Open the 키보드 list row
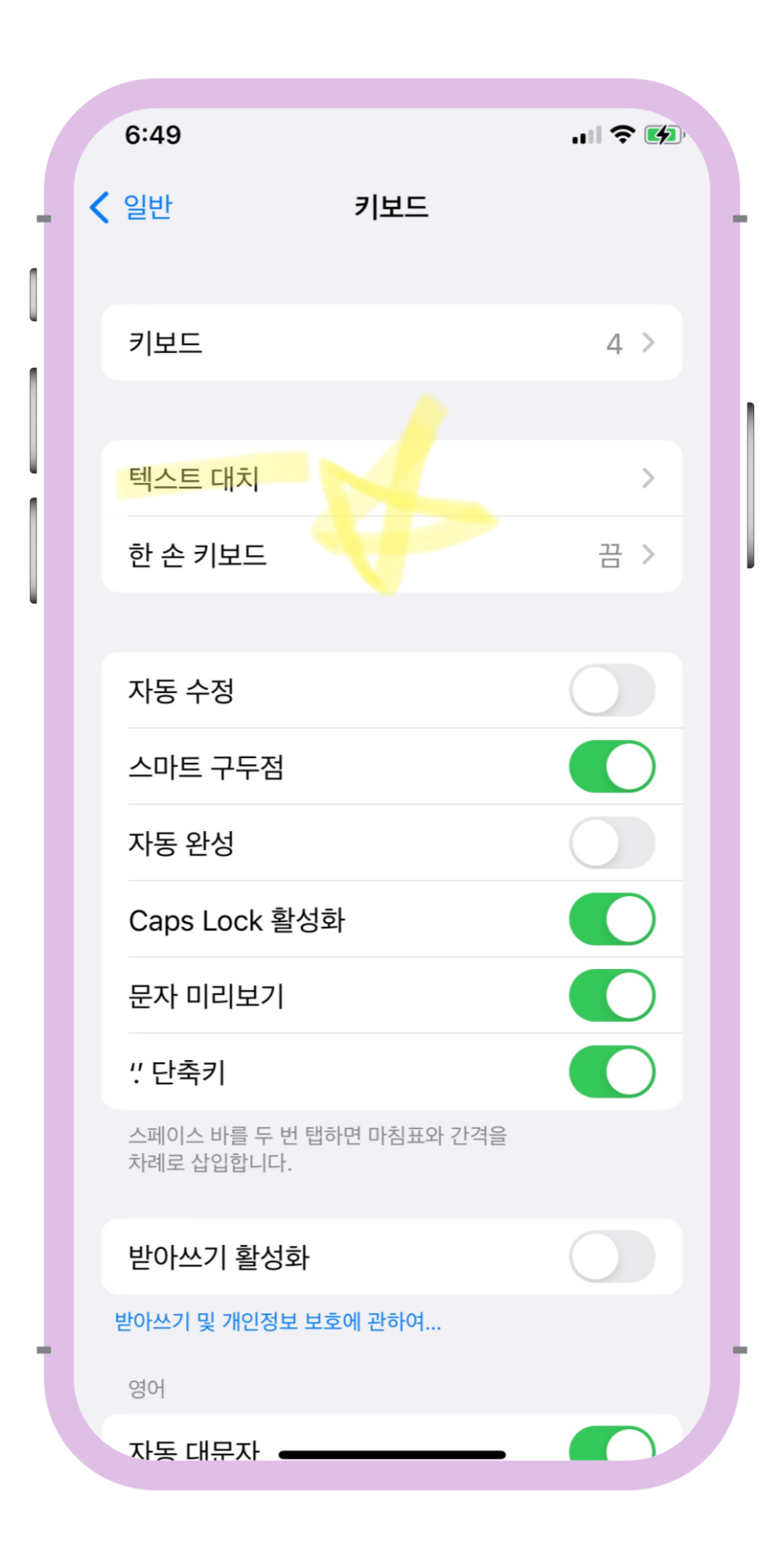 [391, 342]
